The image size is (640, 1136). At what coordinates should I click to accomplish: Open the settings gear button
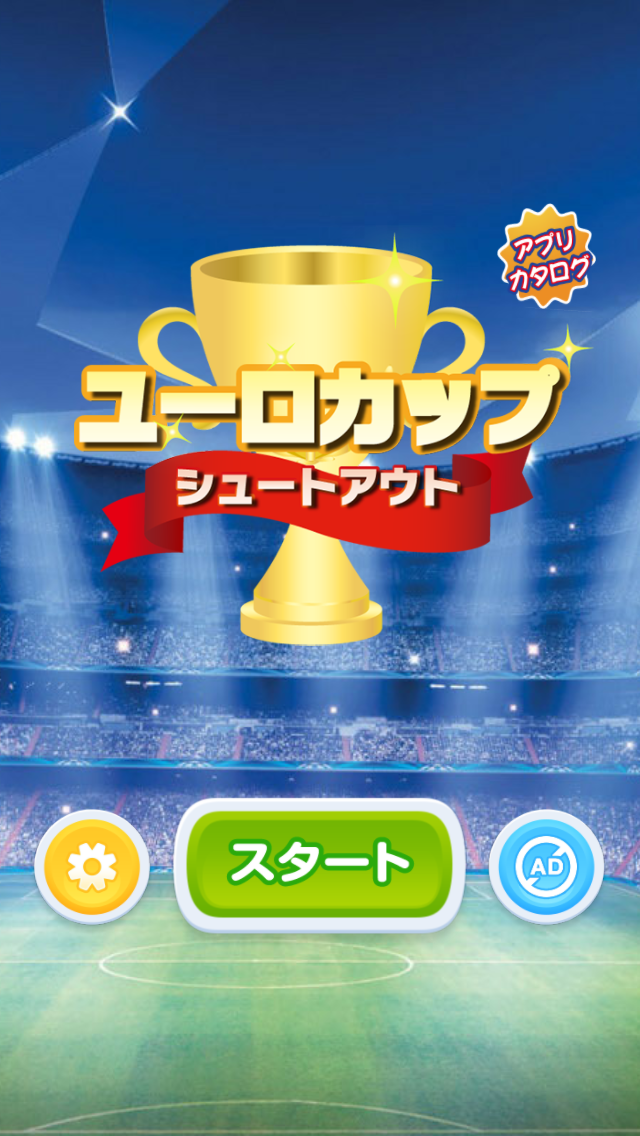tap(92, 866)
